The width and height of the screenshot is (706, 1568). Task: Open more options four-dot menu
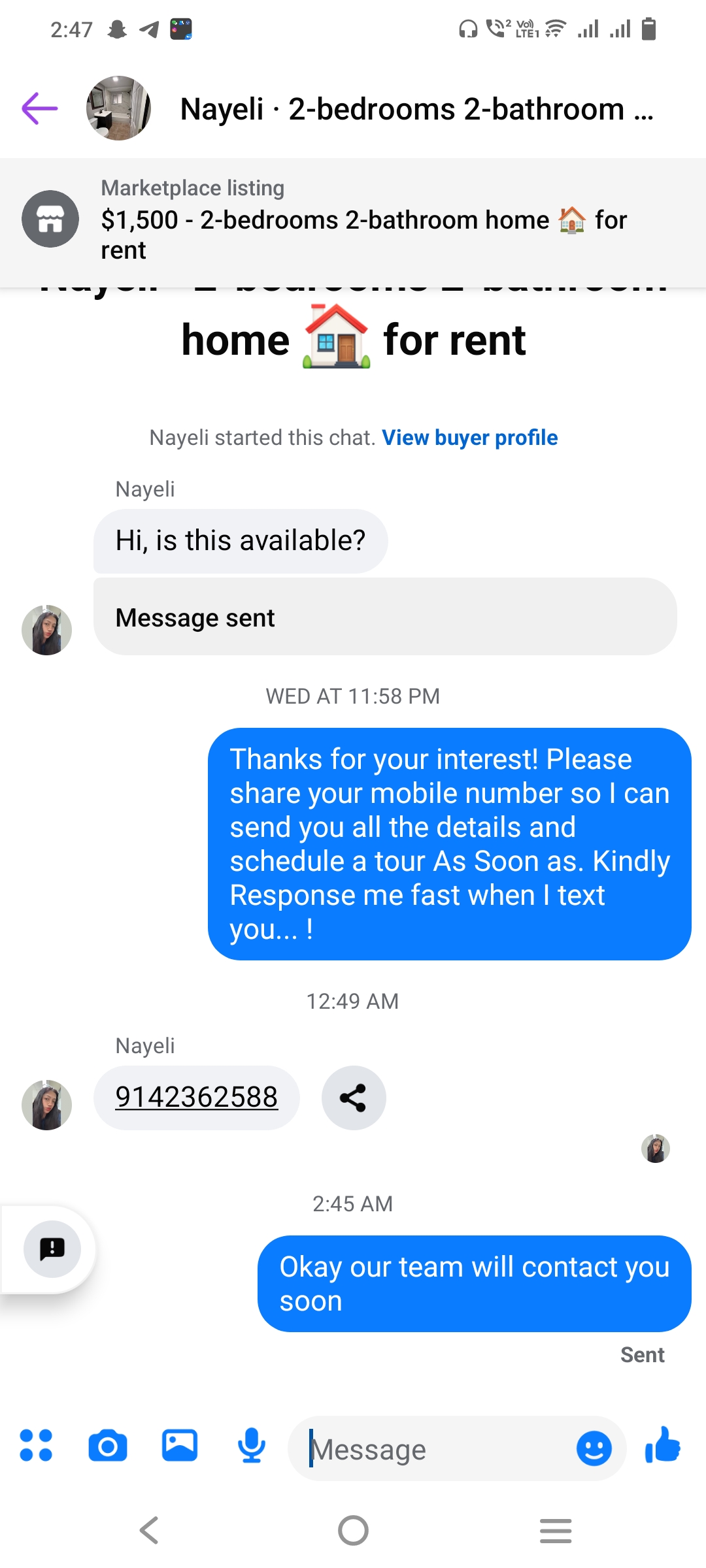click(x=36, y=1445)
